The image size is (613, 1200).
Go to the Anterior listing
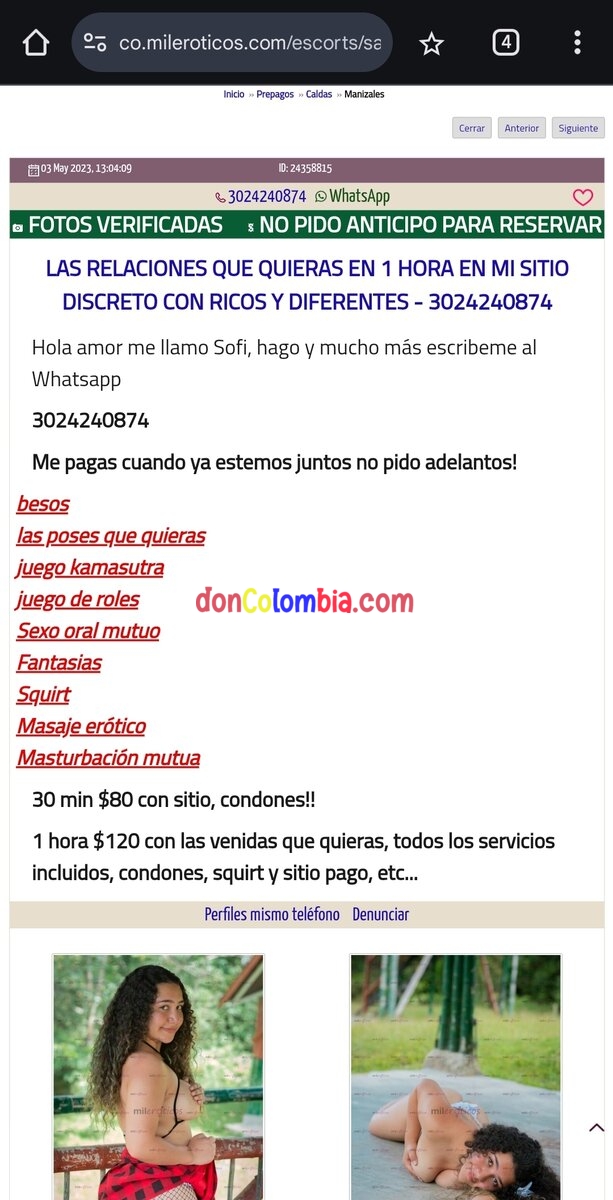[x=521, y=128]
